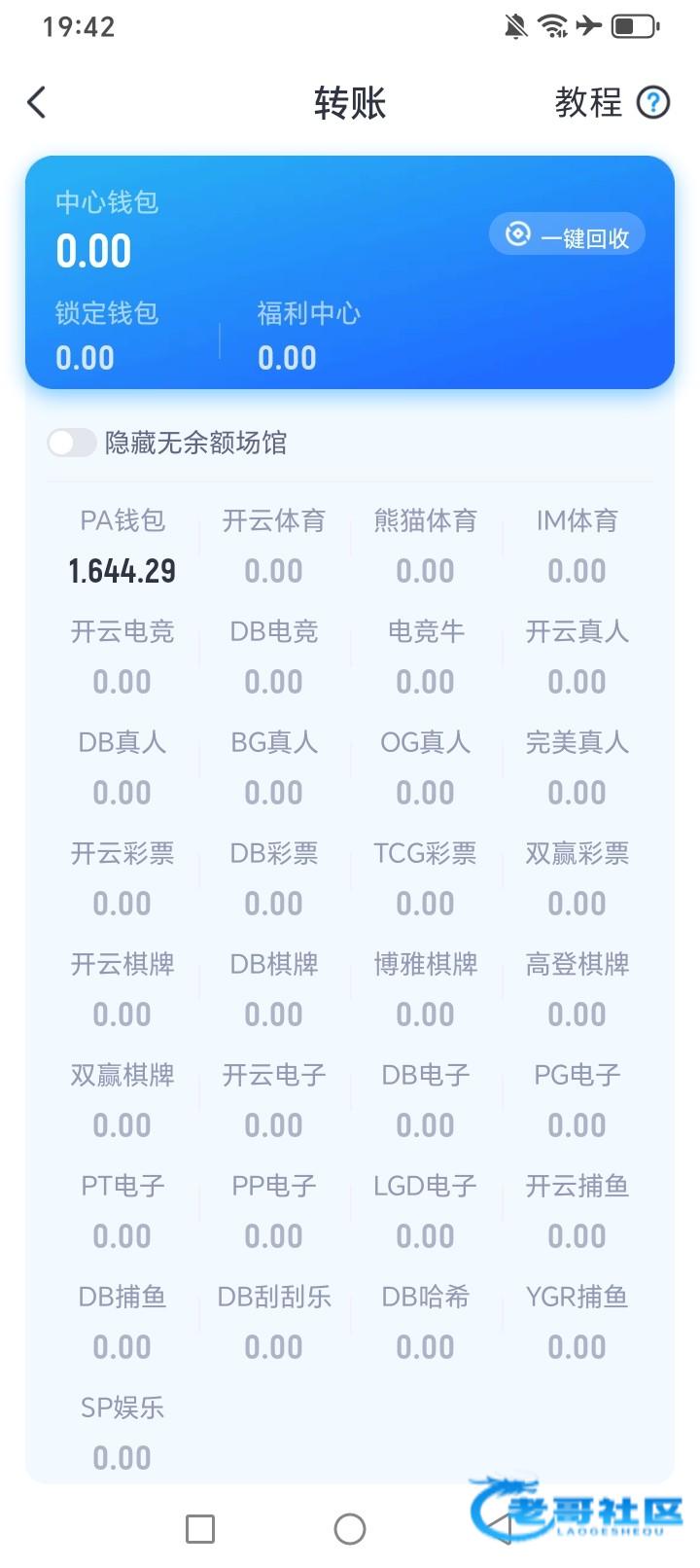Toggle 隐藏无余额场馆 switch
The image size is (700, 1568).
[x=72, y=443]
